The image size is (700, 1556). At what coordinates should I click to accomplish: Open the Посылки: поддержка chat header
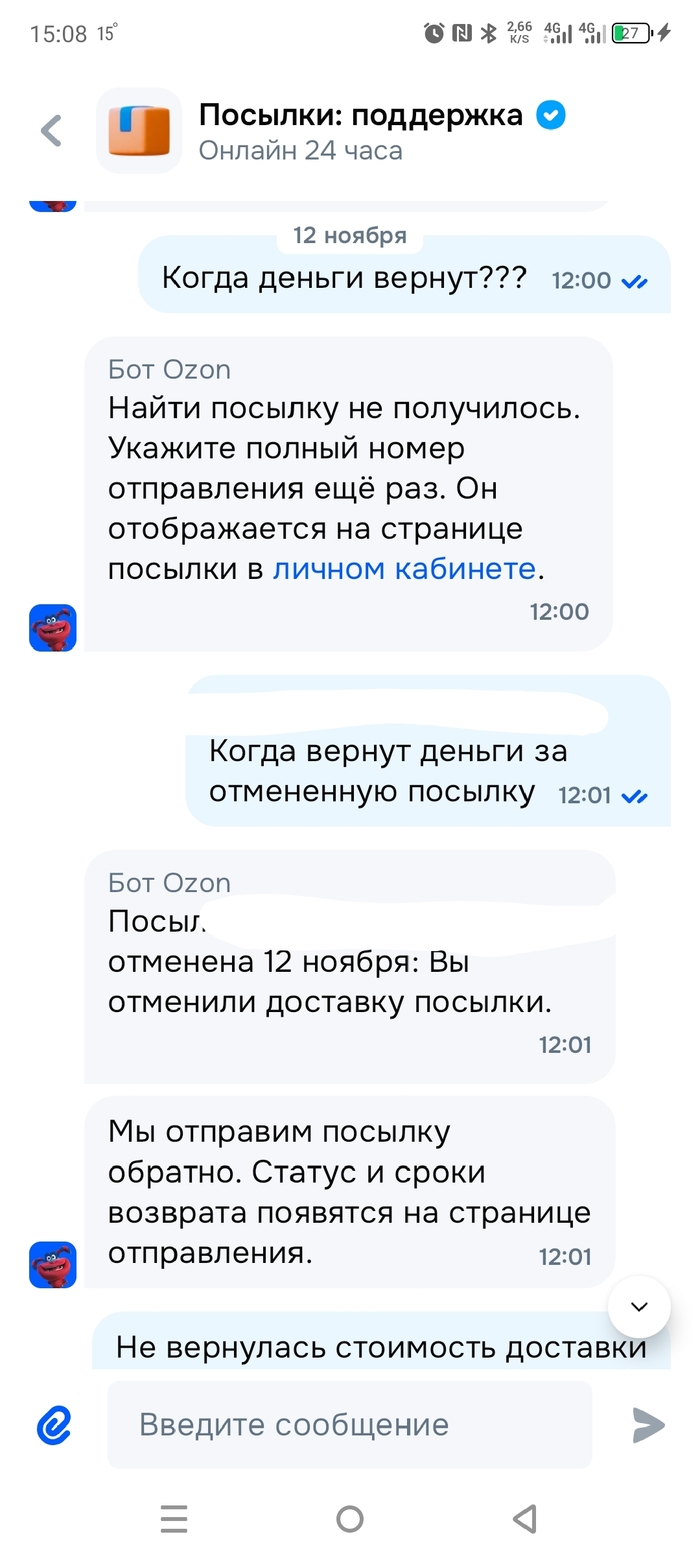pyautogui.click(x=360, y=131)
